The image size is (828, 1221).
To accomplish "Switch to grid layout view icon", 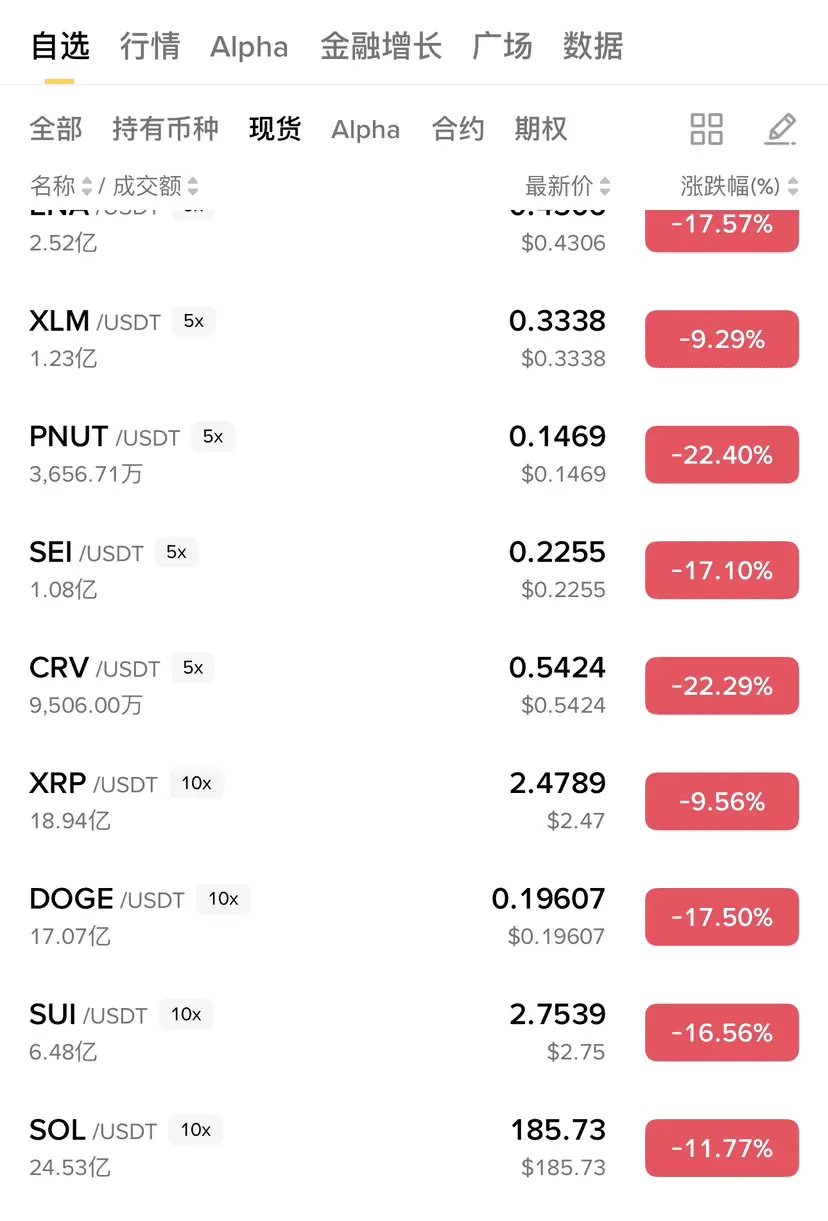I will click(x=706, y=129).
